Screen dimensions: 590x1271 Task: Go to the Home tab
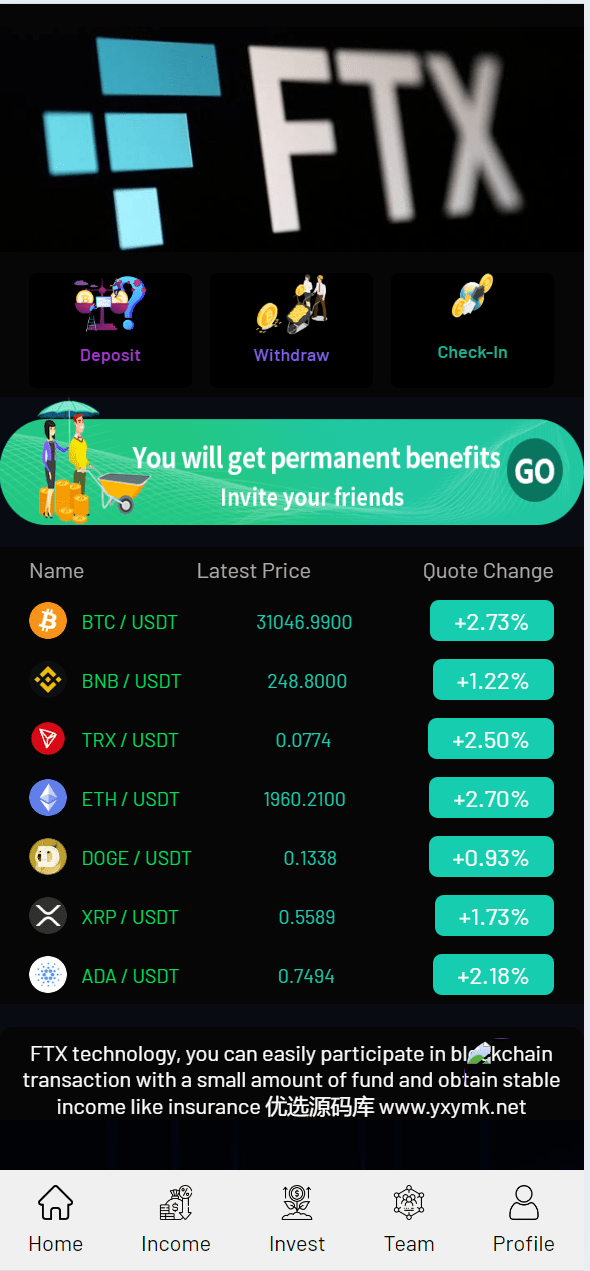[x=56, y=1219]
